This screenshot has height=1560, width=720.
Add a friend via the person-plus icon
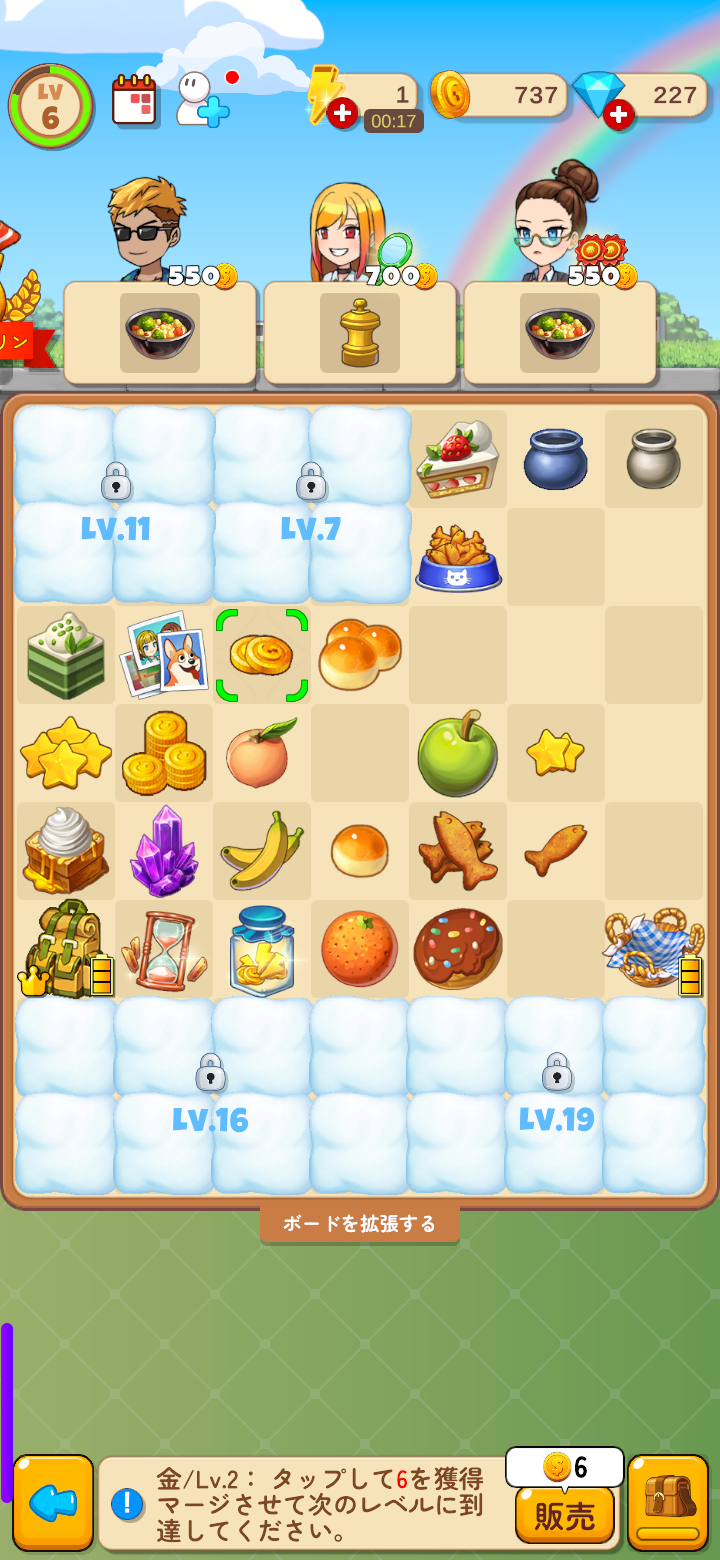(x=200, y=100)
